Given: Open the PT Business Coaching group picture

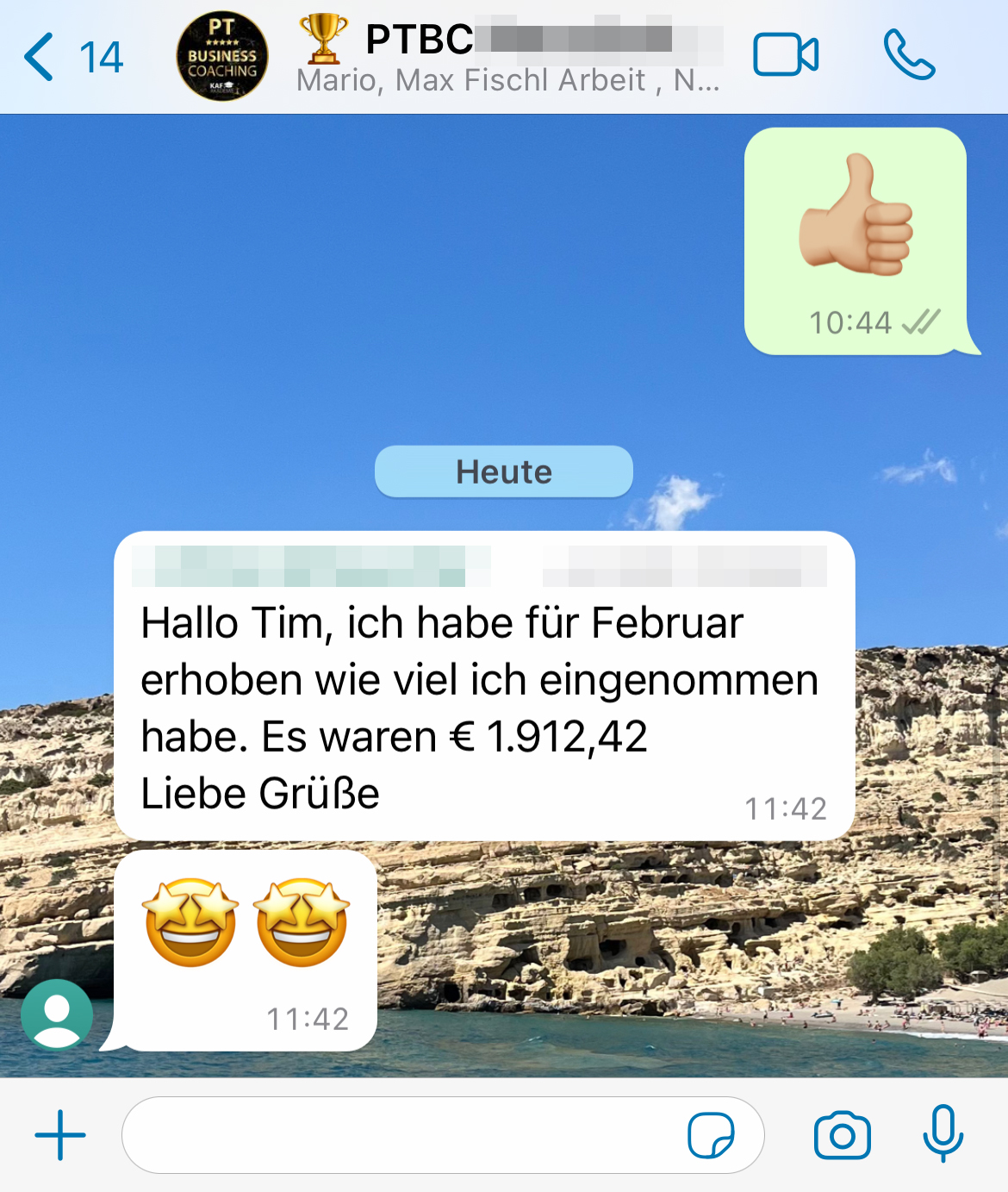Looking at the screenshot, I should point(221,57).
